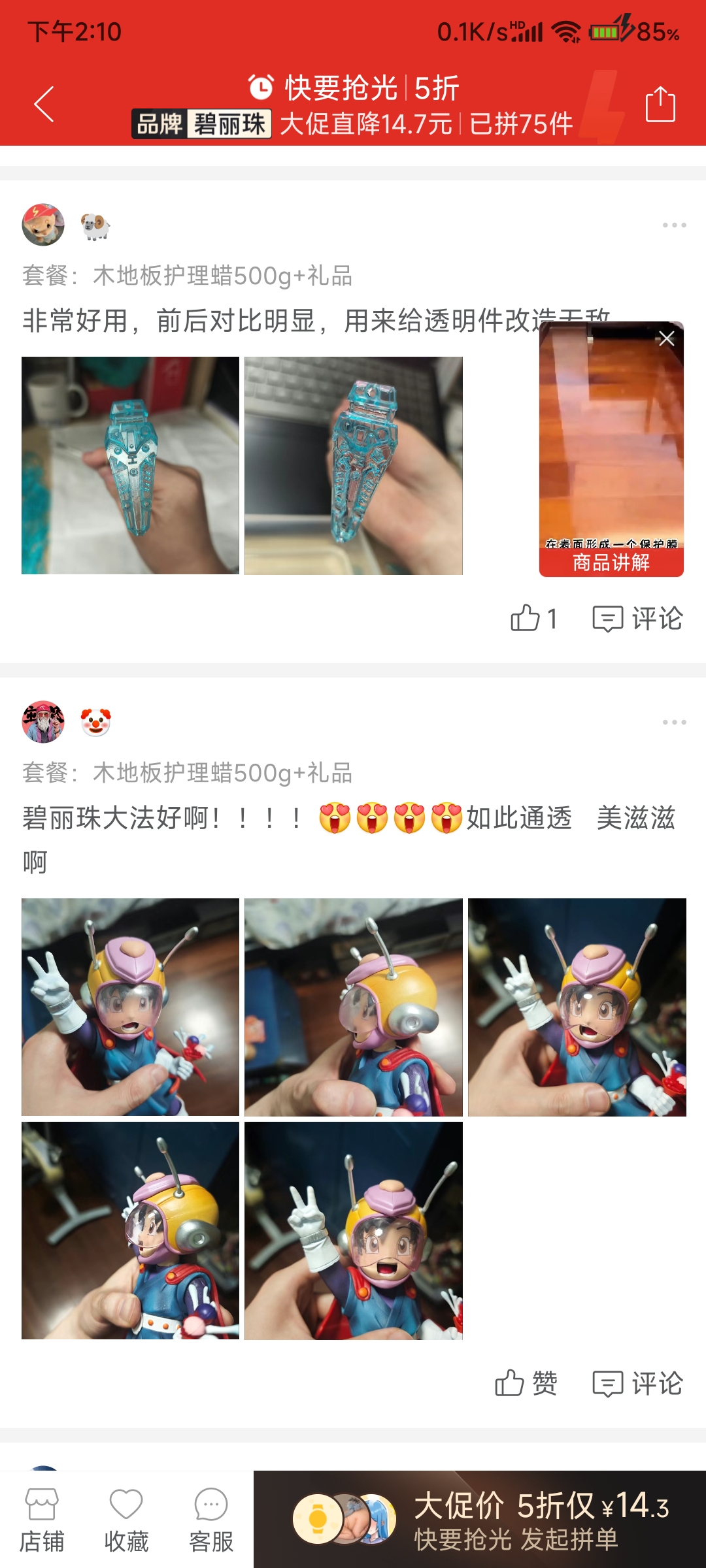Comment on the 碧丽珠大法好 review
The width and height of the screenshot is (706, 1568).
click(637, 1383)
